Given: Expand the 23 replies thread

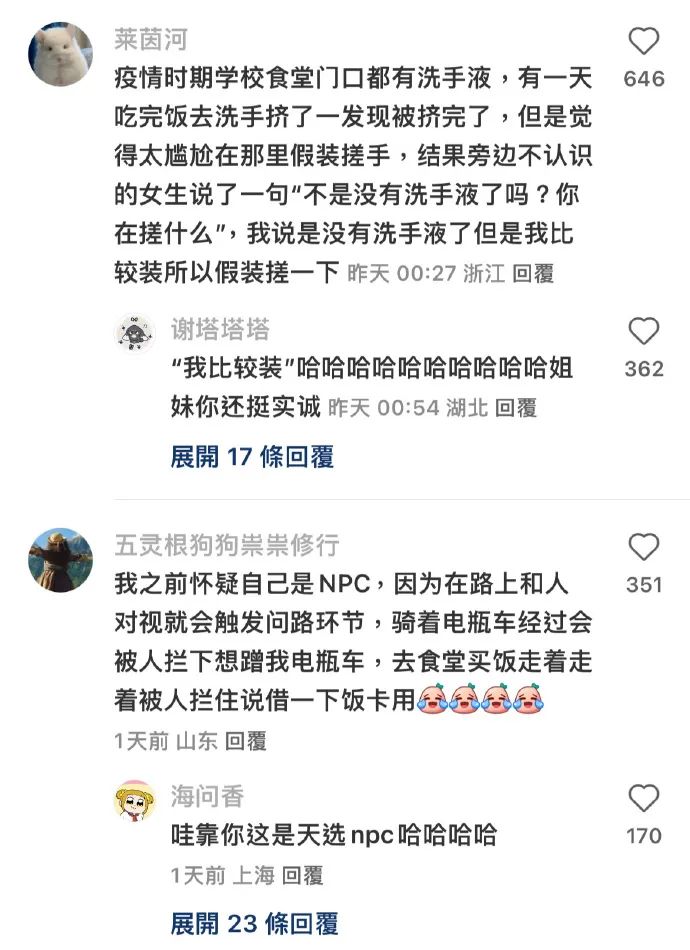Looking at the screenshot, I should click(x=254, y=923).
